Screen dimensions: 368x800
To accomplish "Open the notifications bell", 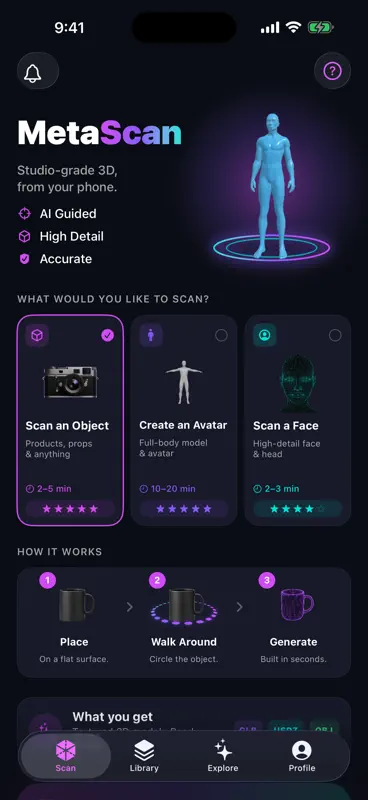I will 38,71.
